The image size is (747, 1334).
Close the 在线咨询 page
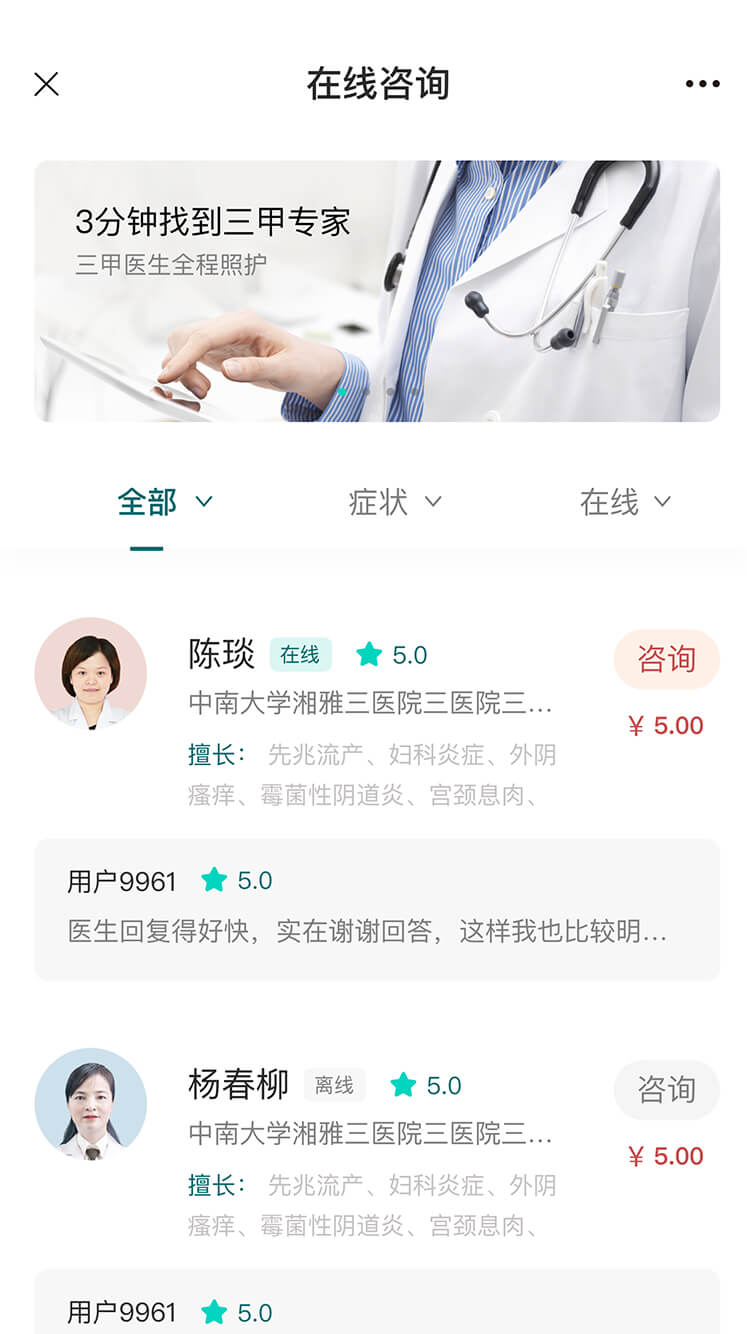[46, 84]
